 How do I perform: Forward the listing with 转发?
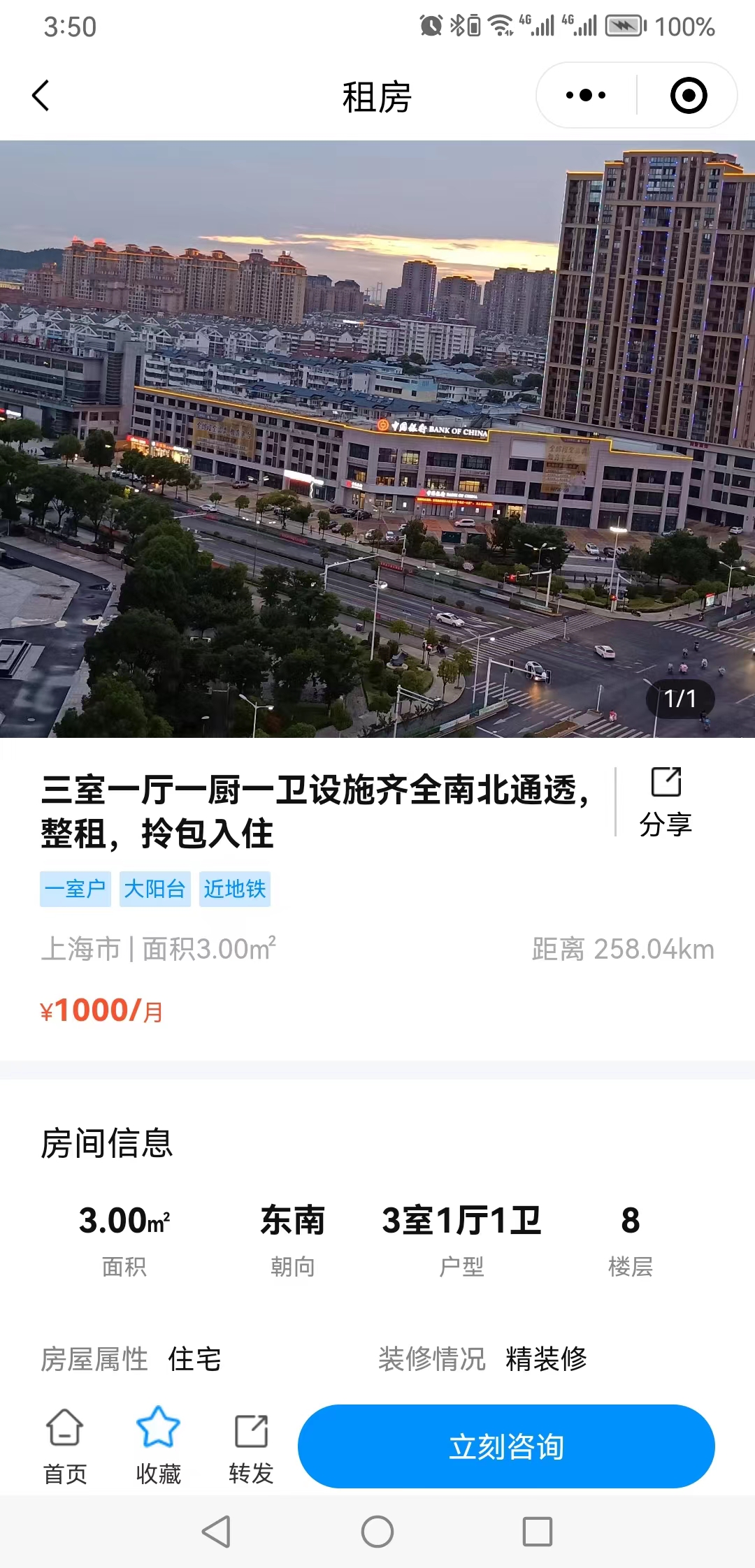(251, 1445)
